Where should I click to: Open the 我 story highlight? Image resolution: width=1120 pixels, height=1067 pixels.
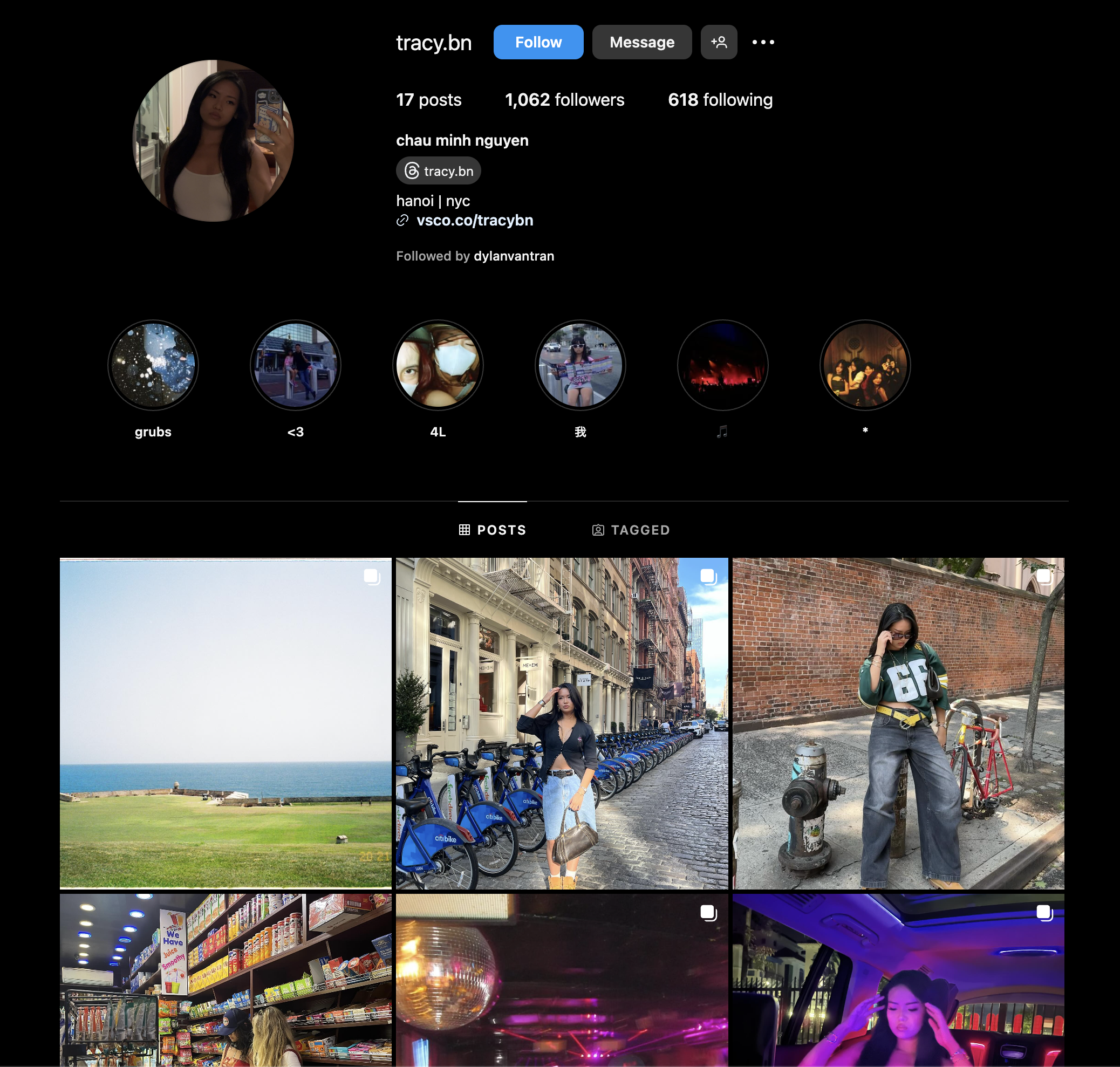pos(579,365)
